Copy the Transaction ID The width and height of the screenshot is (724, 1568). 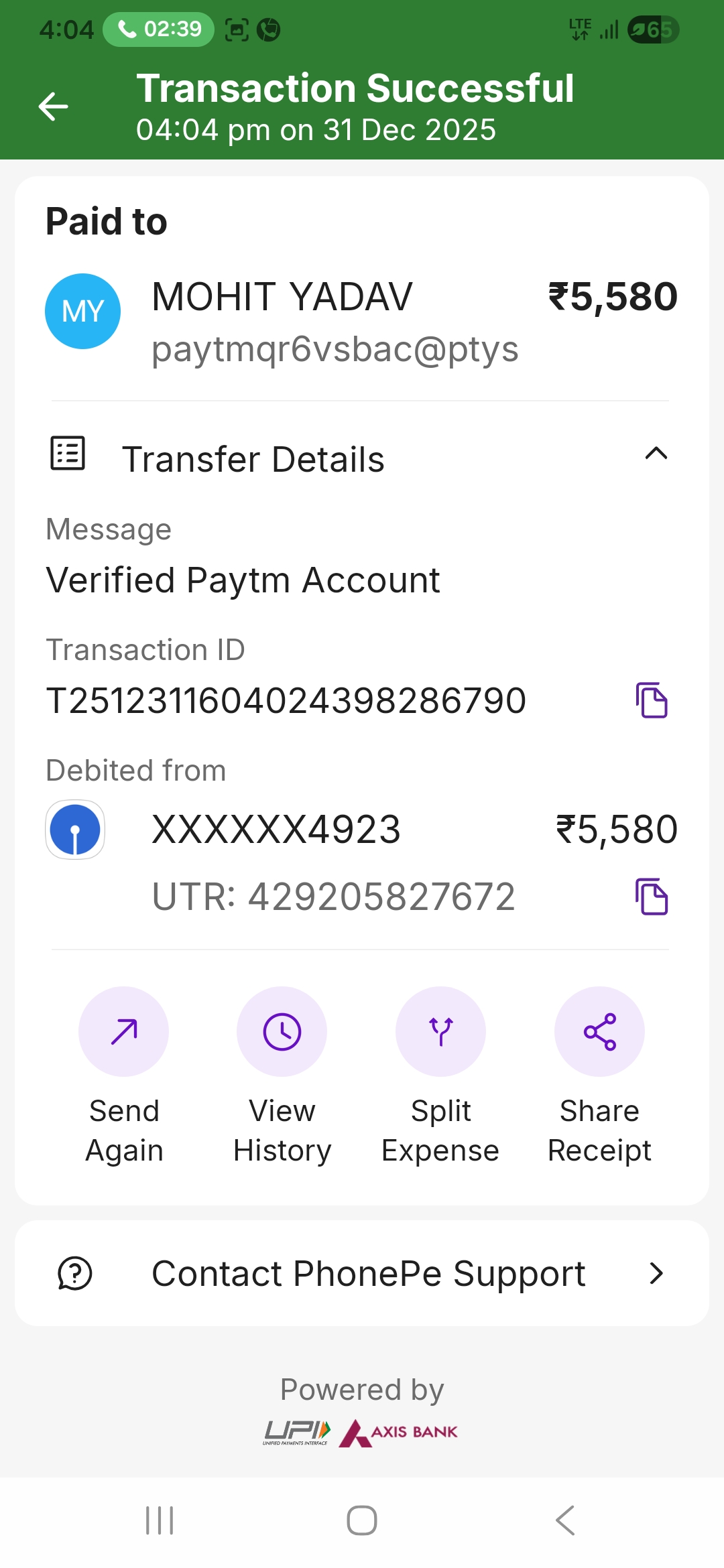coord(652,700)
